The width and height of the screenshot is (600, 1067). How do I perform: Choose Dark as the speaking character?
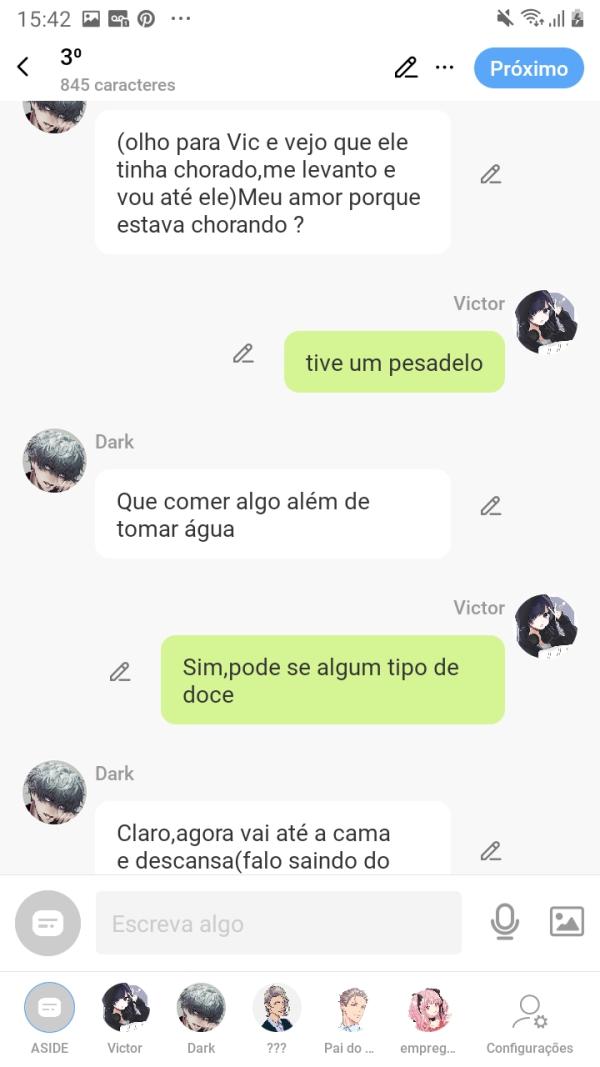pos(201,1018)
